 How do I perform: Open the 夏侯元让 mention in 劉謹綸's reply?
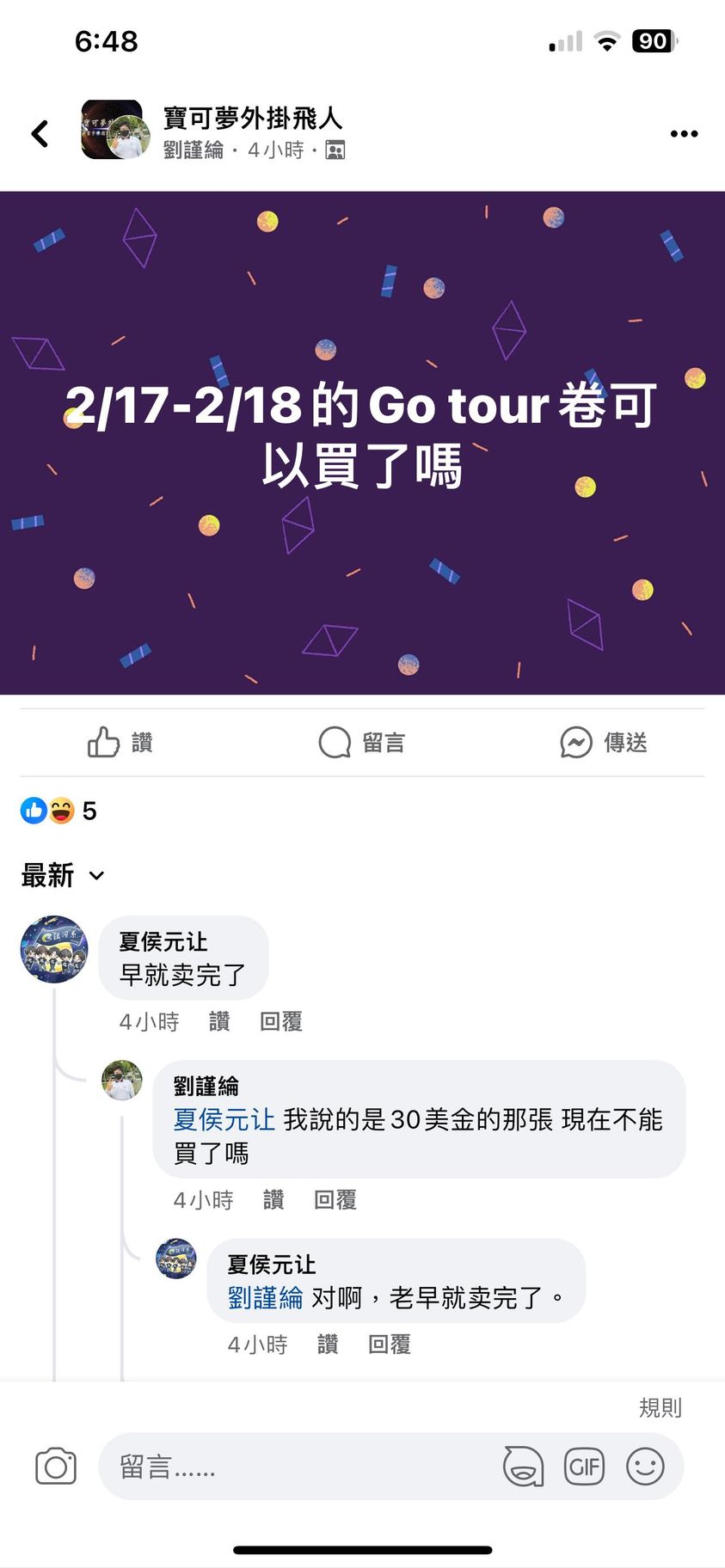[x=224, y=1119]
